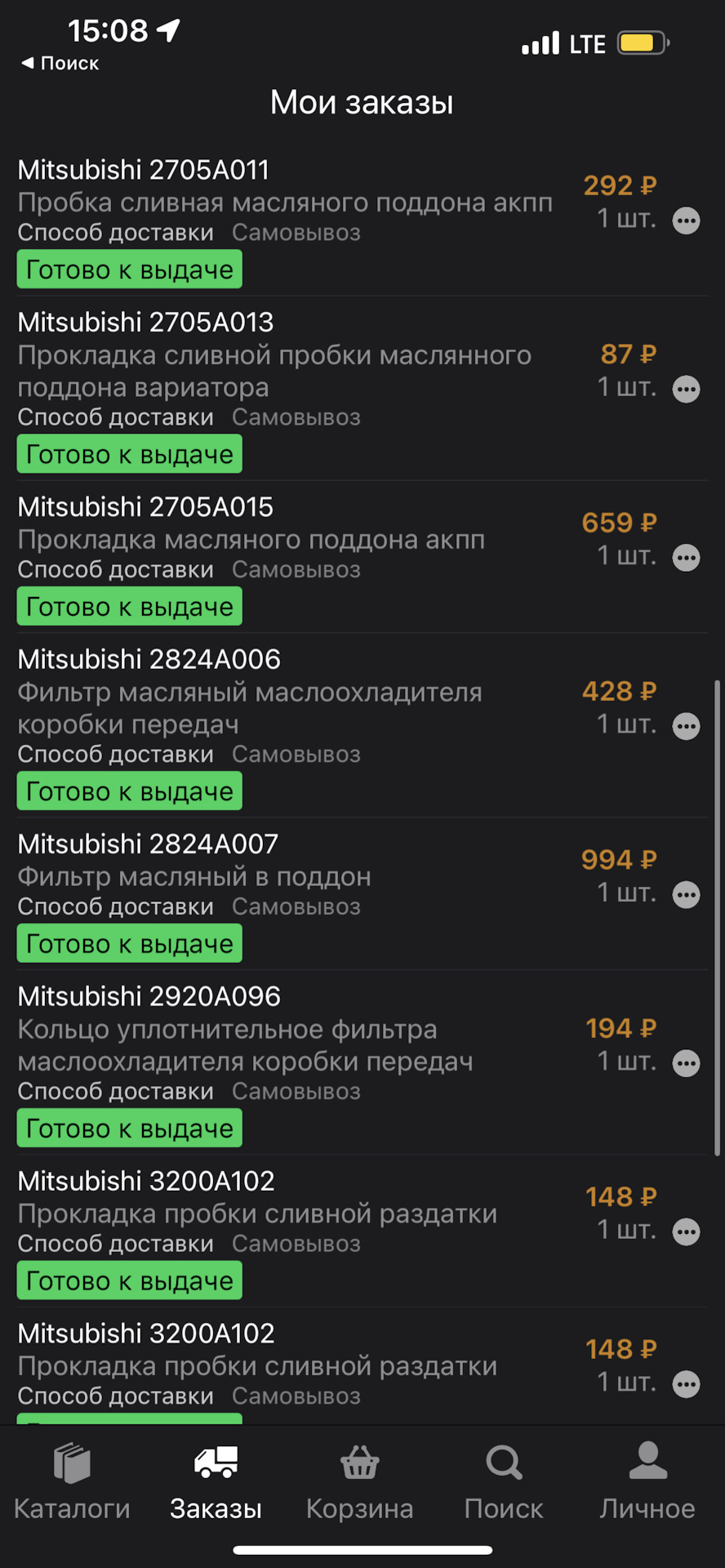The image size is (725, 1568).
Task: Tap Готово к выдаче on Mitsubishi 2824A006
Action: coord(128,791)
